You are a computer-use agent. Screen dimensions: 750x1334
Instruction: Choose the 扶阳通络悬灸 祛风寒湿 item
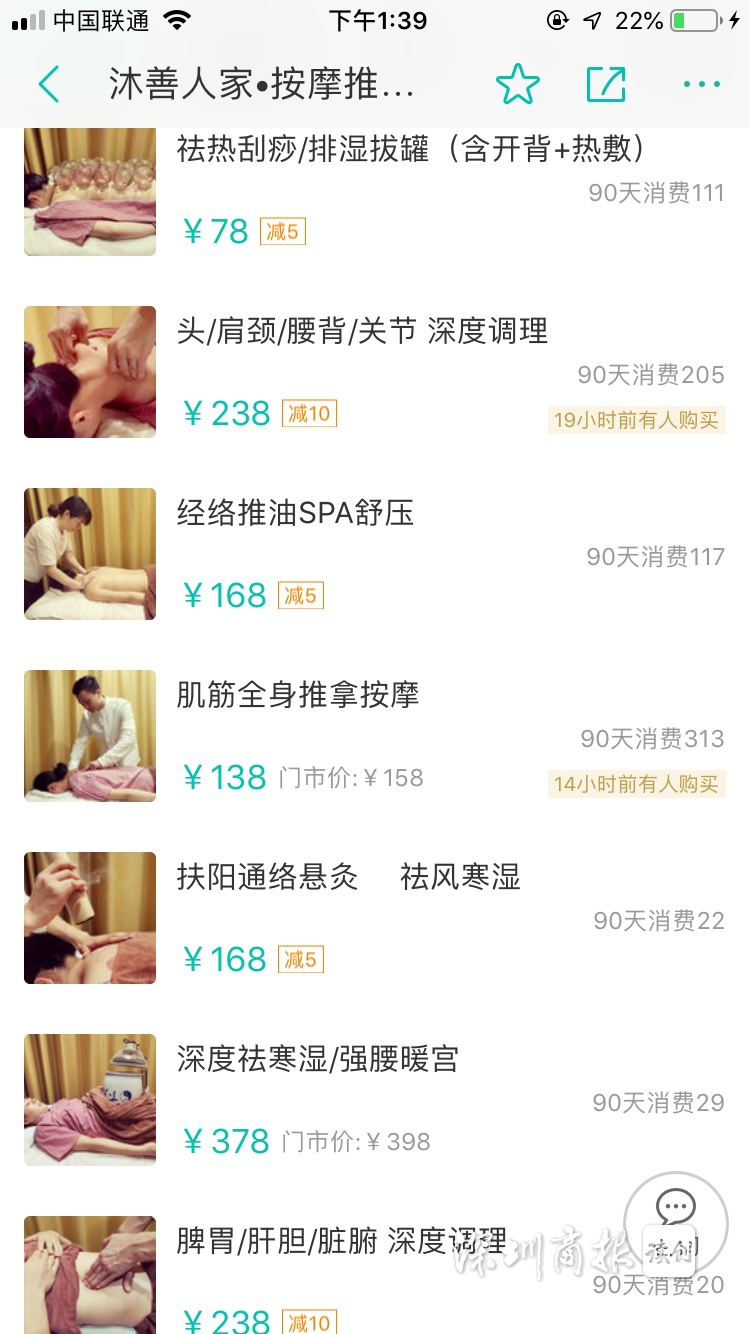pos(348,877)
